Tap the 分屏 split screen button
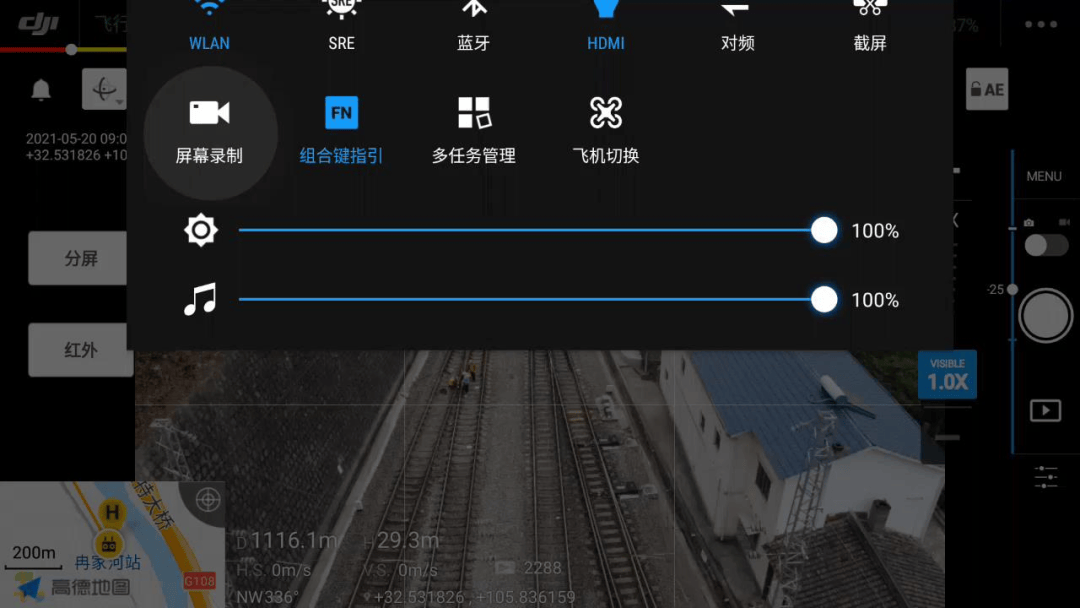 [x=80, y=259]
